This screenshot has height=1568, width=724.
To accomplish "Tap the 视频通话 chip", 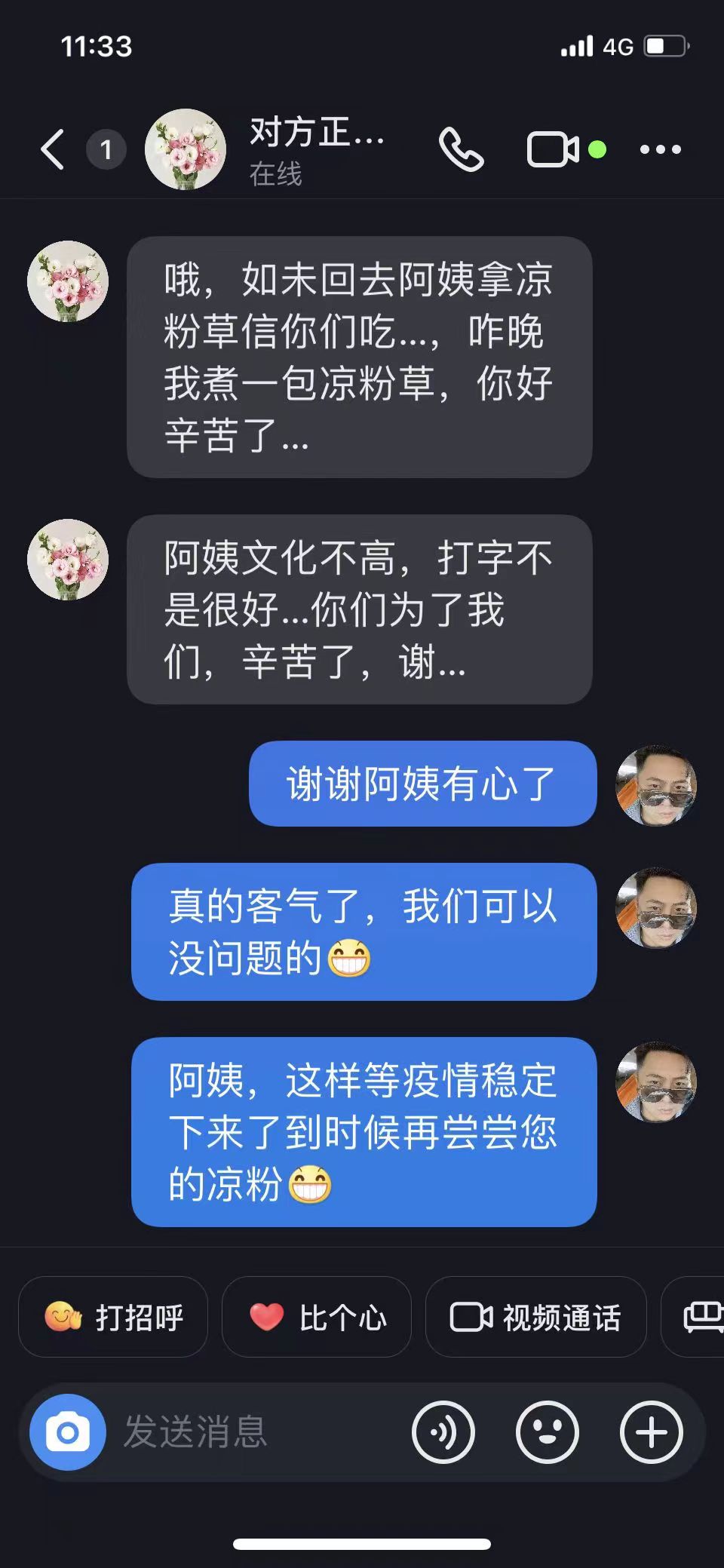I will [x=535, y=1318].
